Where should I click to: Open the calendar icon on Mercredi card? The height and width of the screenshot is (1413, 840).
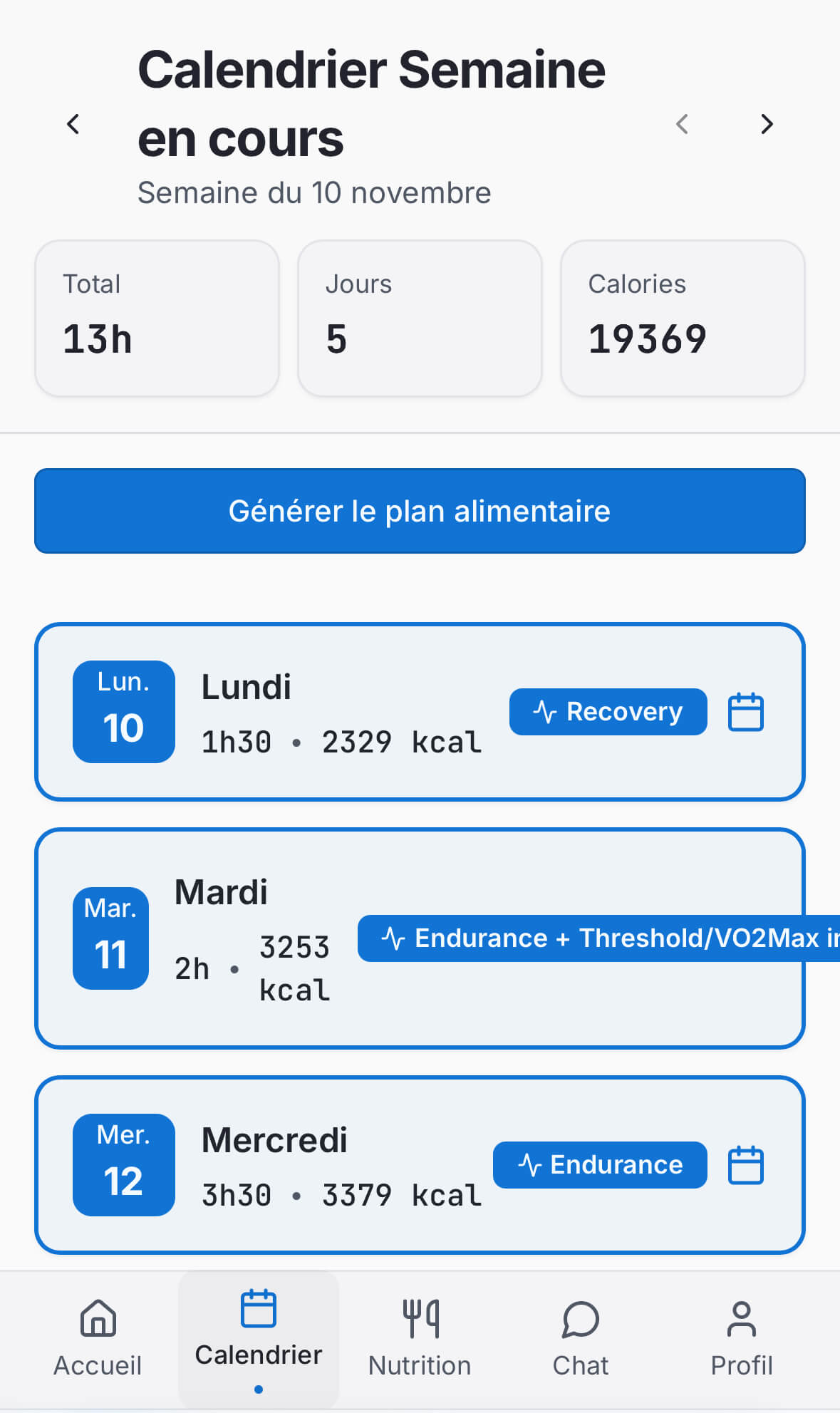point(745,1165)
